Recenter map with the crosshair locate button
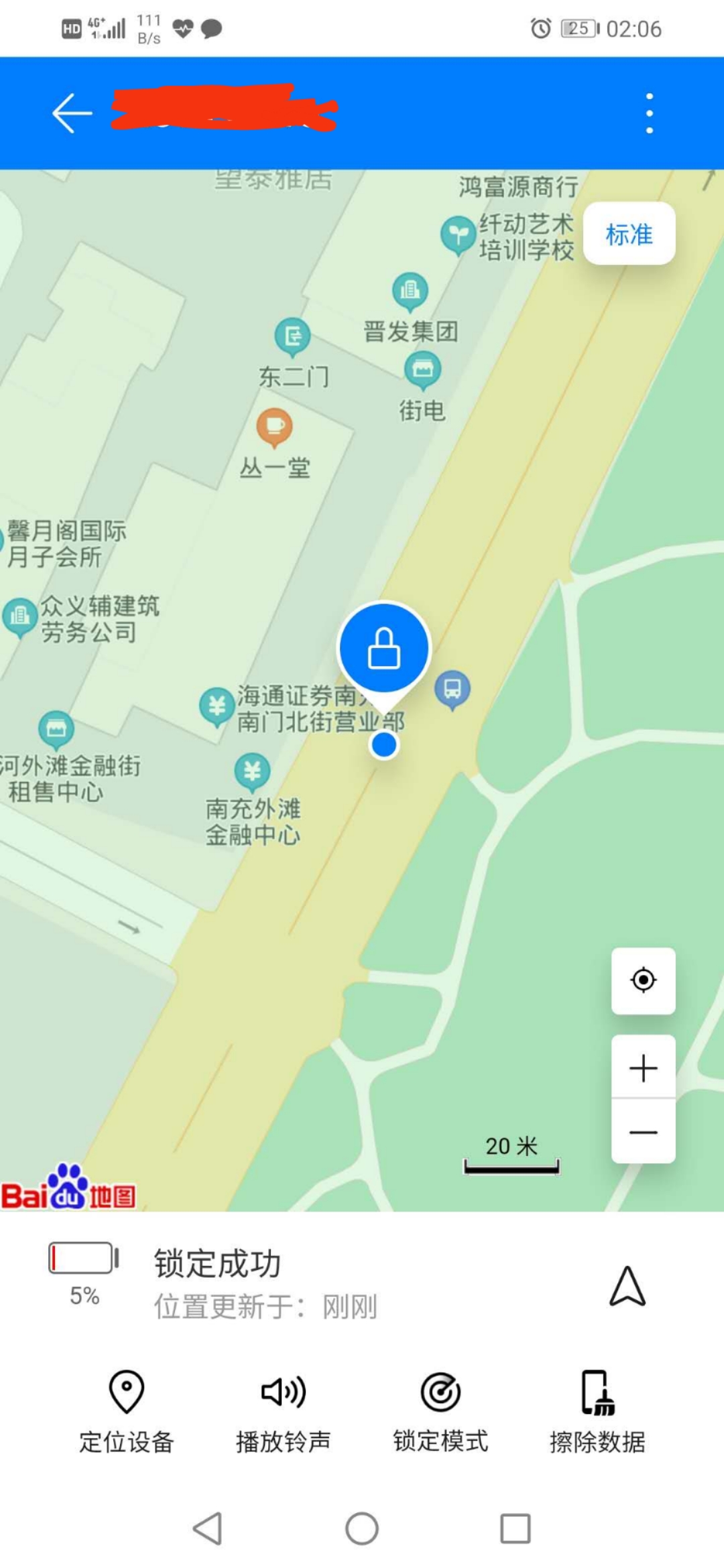Image resolution: width=724 pixels, height=1568 pixels. (x=643, y=980)
